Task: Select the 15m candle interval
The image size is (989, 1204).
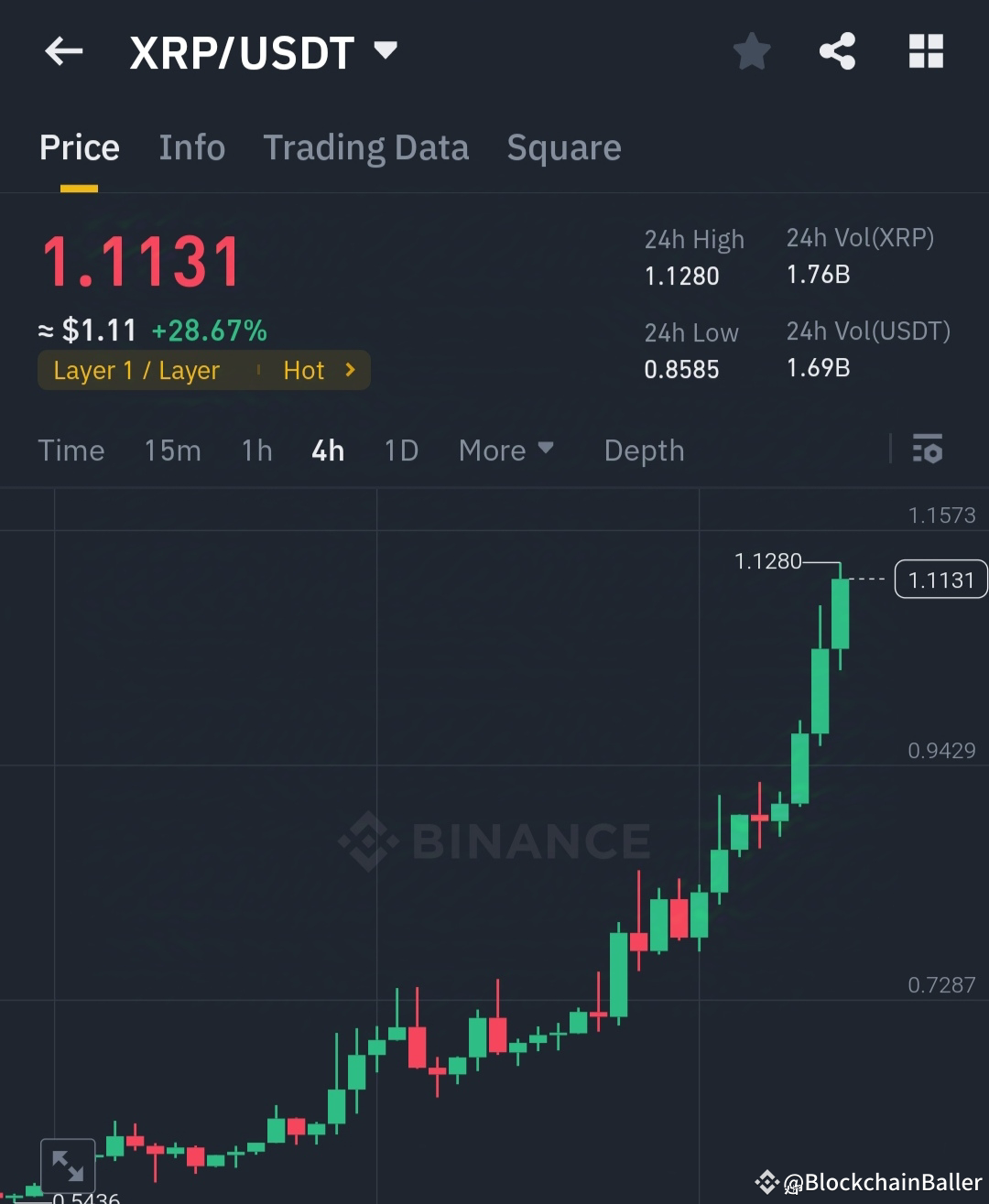Action: (x=172, y=450)
